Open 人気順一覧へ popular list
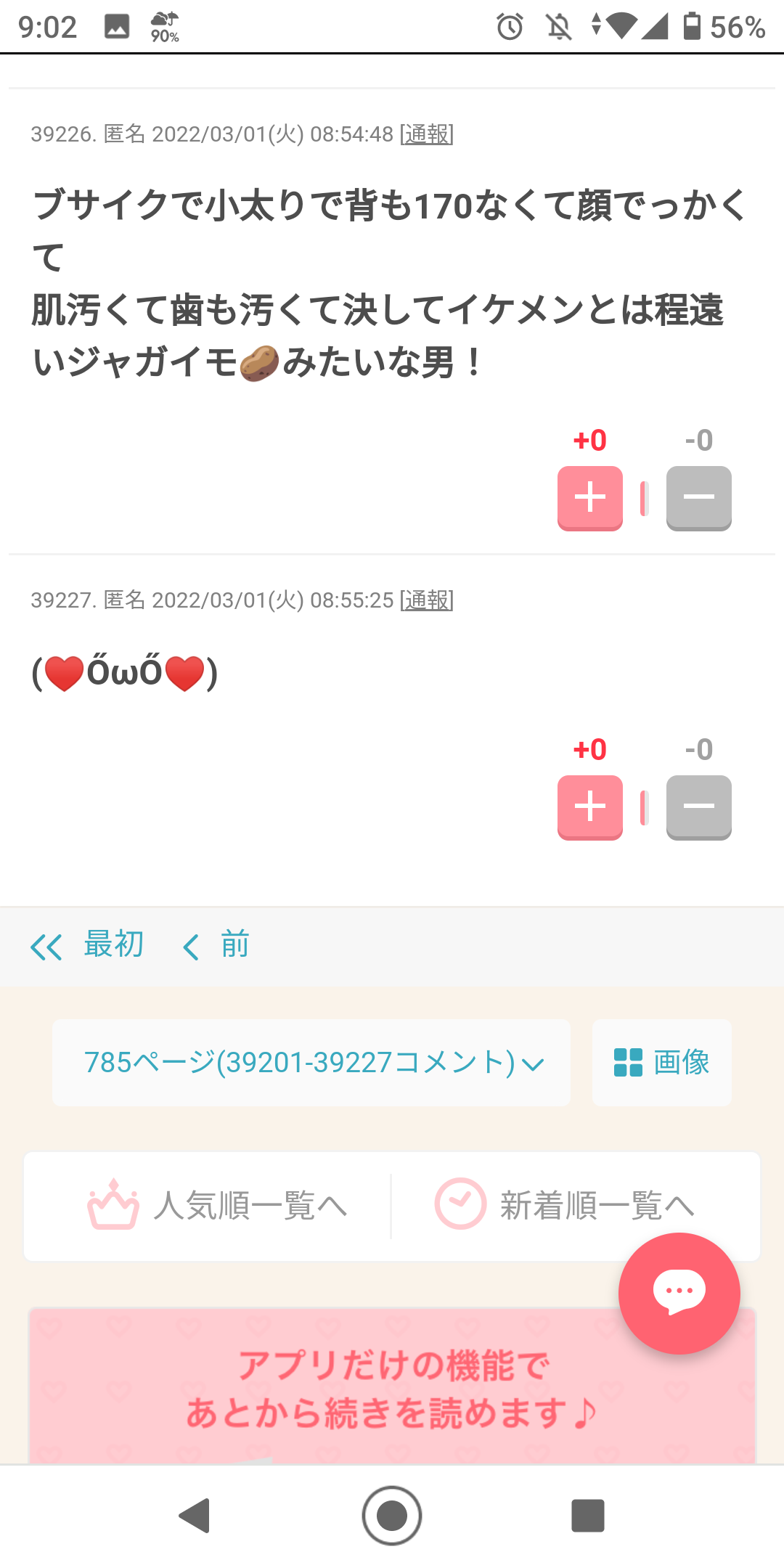 click(216, 1206)
